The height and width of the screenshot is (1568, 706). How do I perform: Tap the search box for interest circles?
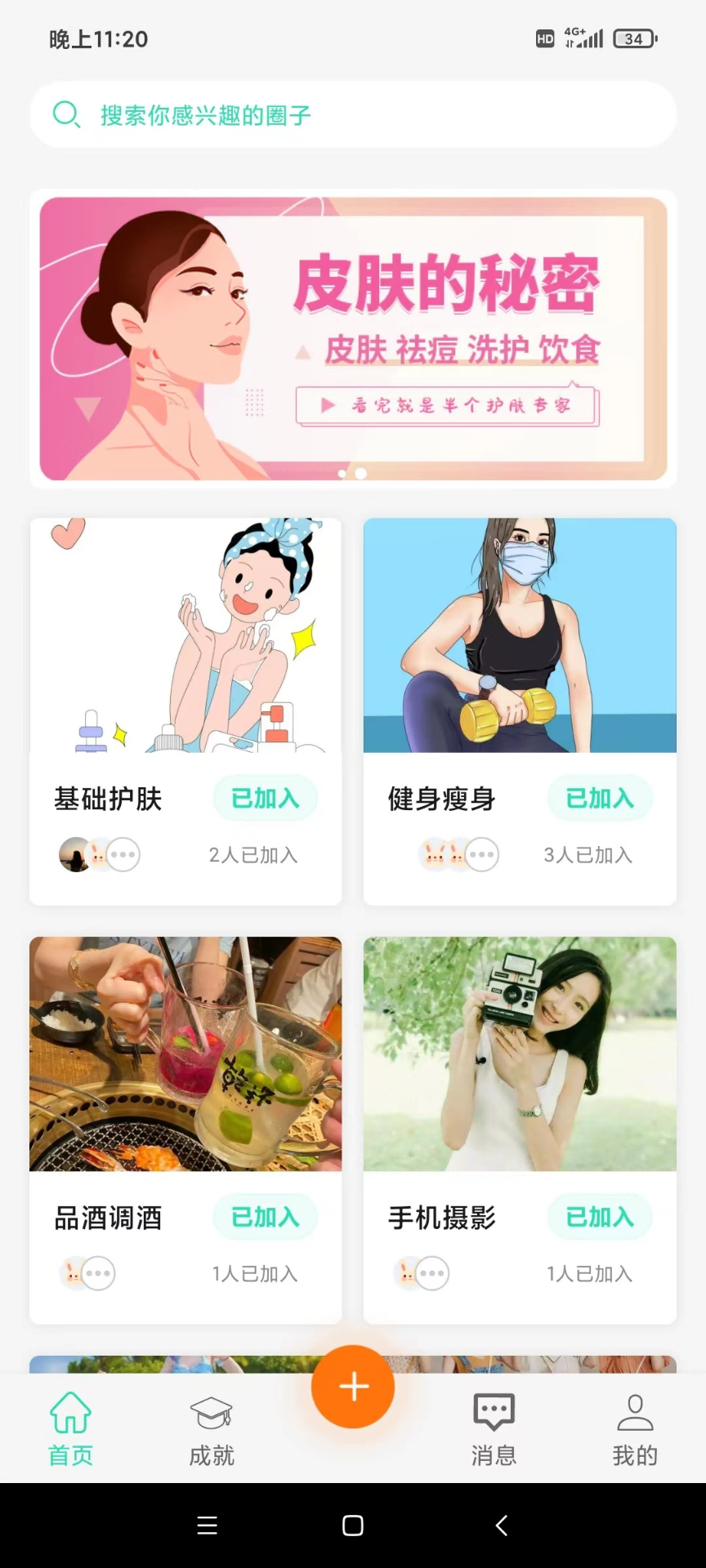(353, 114)
